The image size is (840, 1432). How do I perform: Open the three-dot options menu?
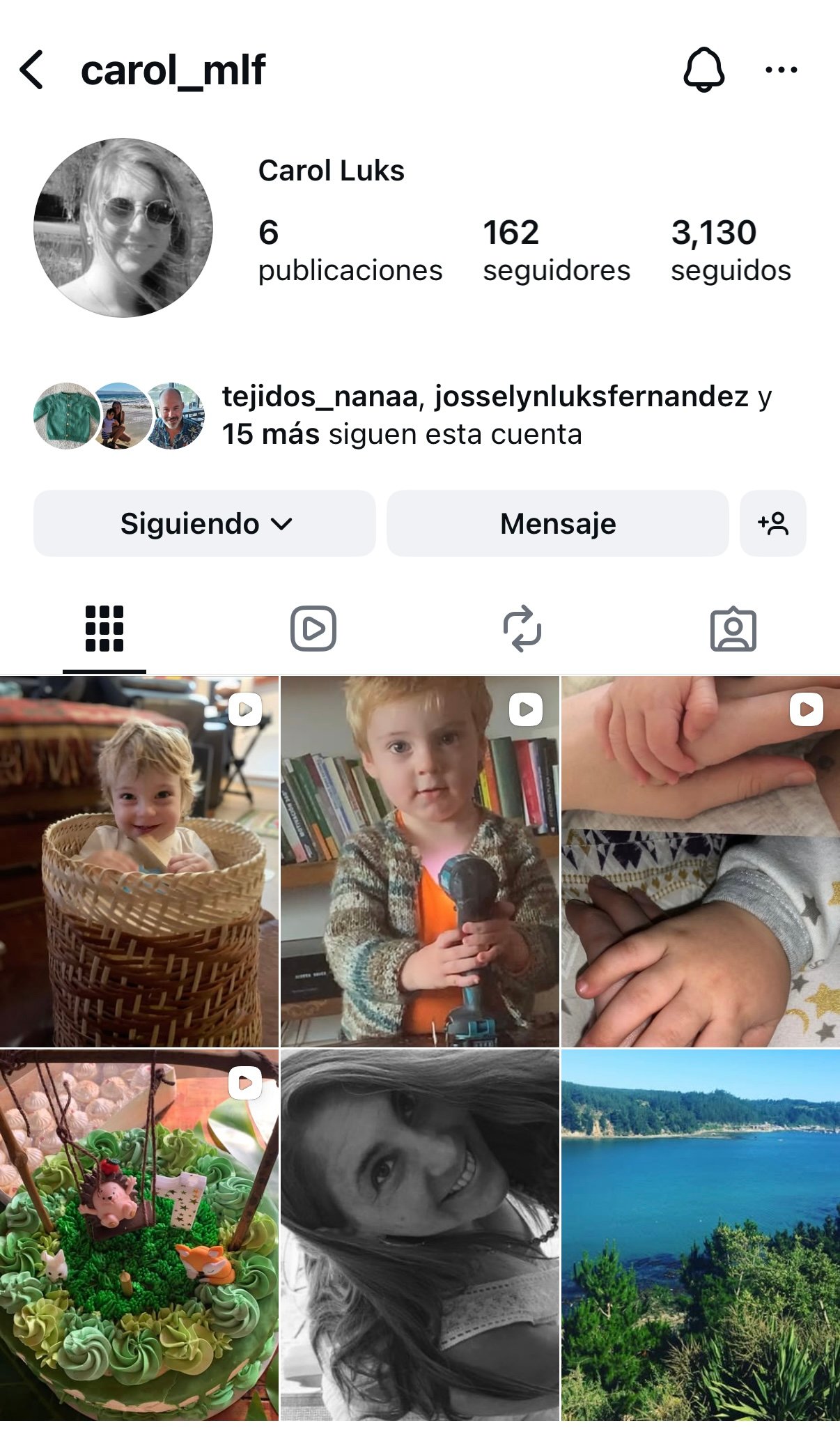[781, 70]
